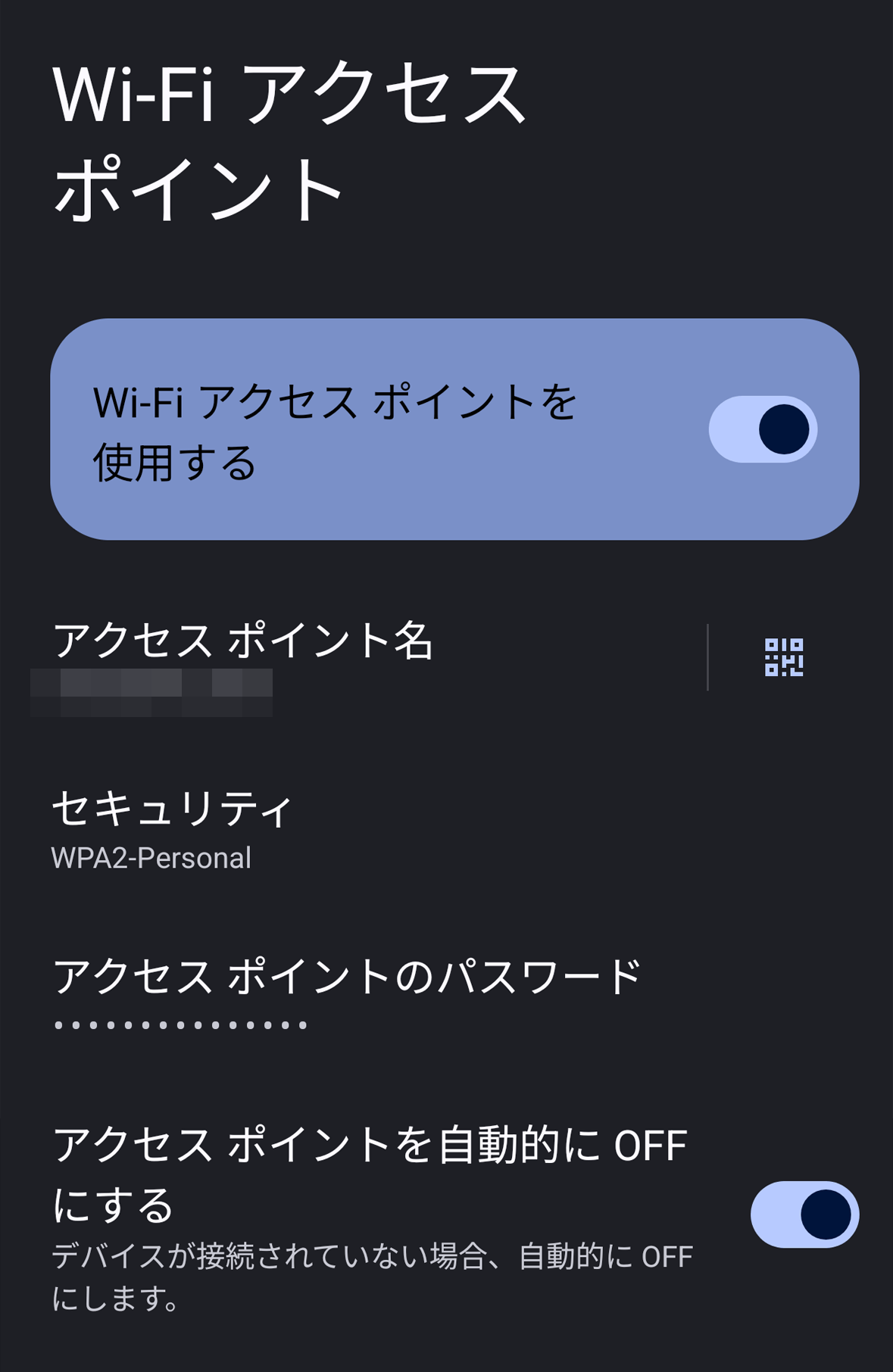This screenshot has width=893, height=1372.
Task: Disable アクセス ポイントを自動的に OFF にする
Action: pos(804,1215)
